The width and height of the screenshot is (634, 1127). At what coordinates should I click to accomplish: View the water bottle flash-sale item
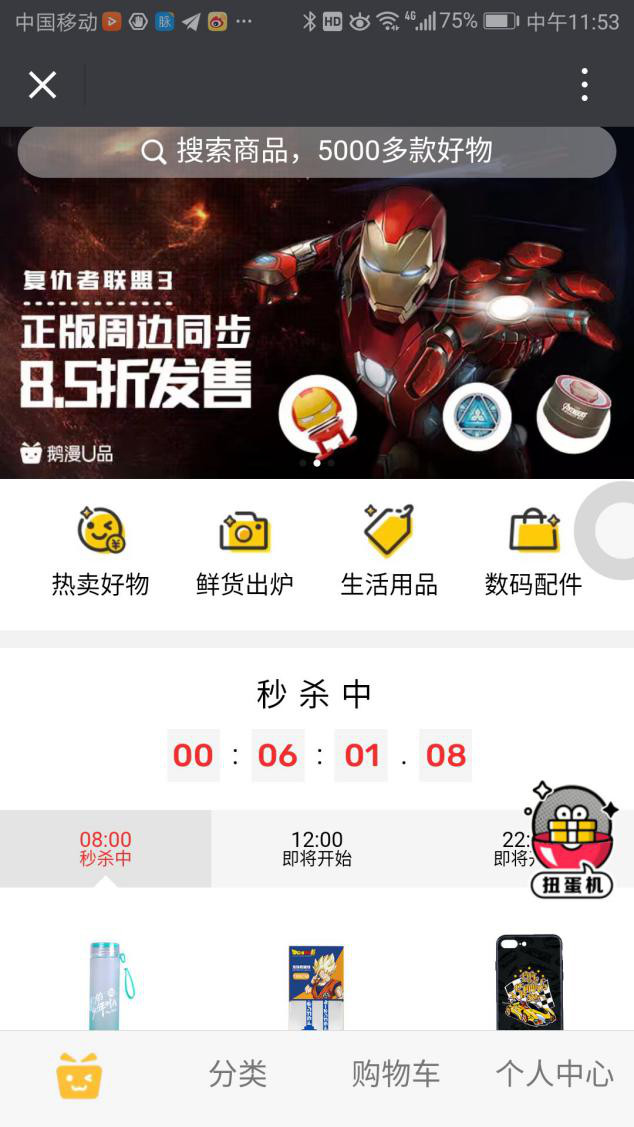[105, 985]
